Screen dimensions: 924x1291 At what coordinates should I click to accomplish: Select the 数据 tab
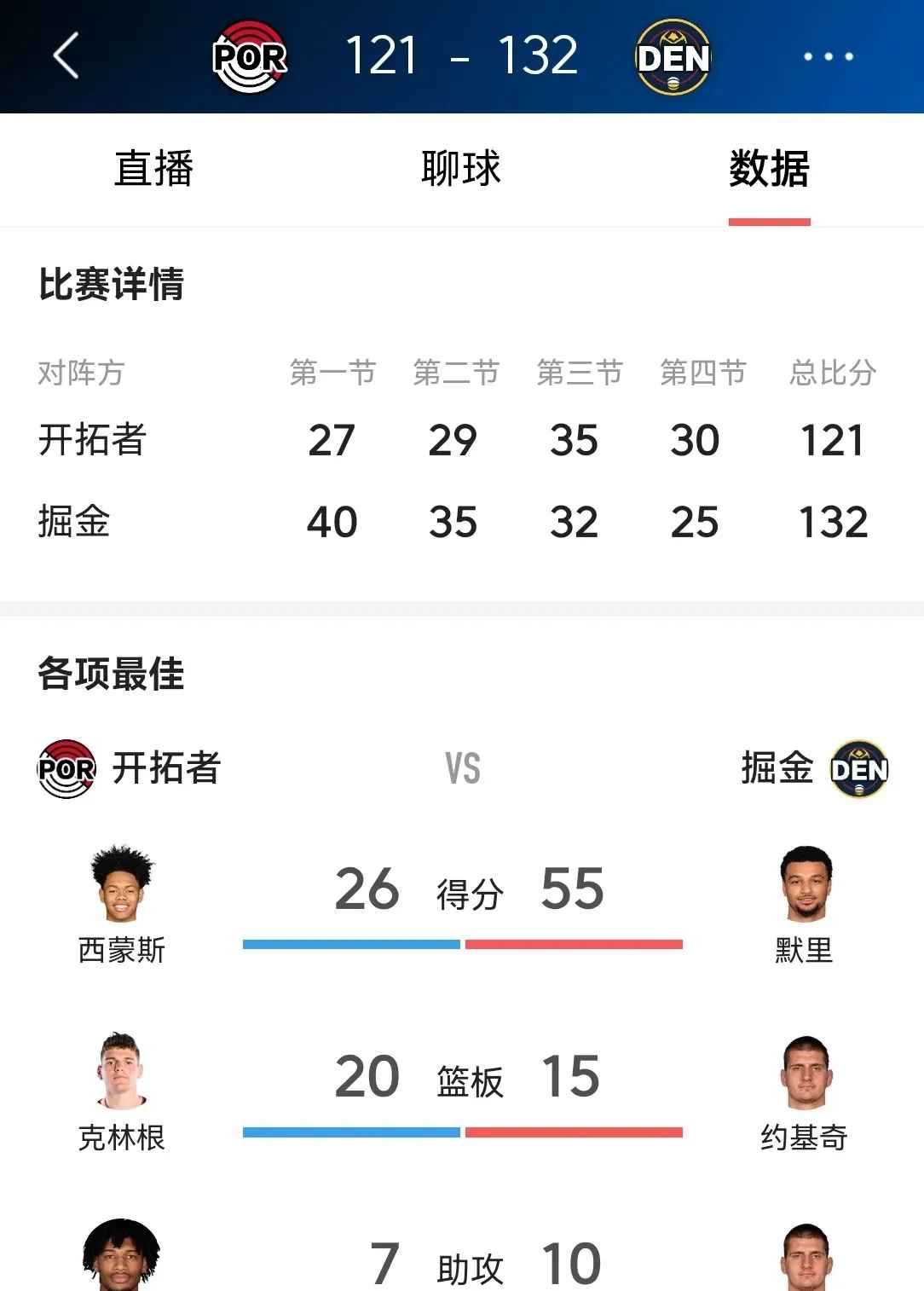pyautogui.click(x=767, y=169)
